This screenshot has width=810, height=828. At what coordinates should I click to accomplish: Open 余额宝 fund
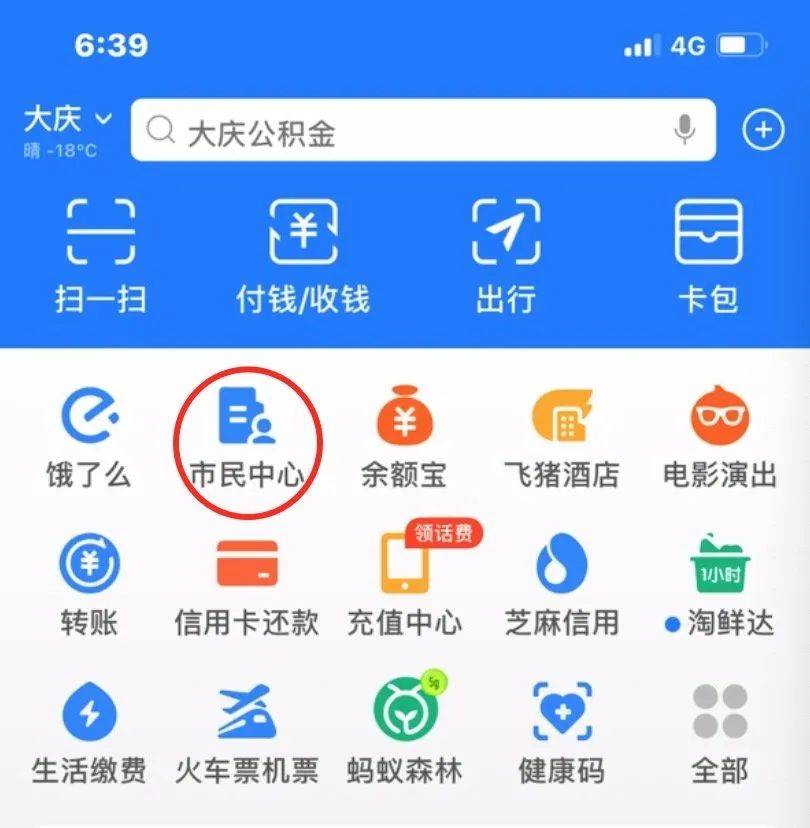[404, 439]
